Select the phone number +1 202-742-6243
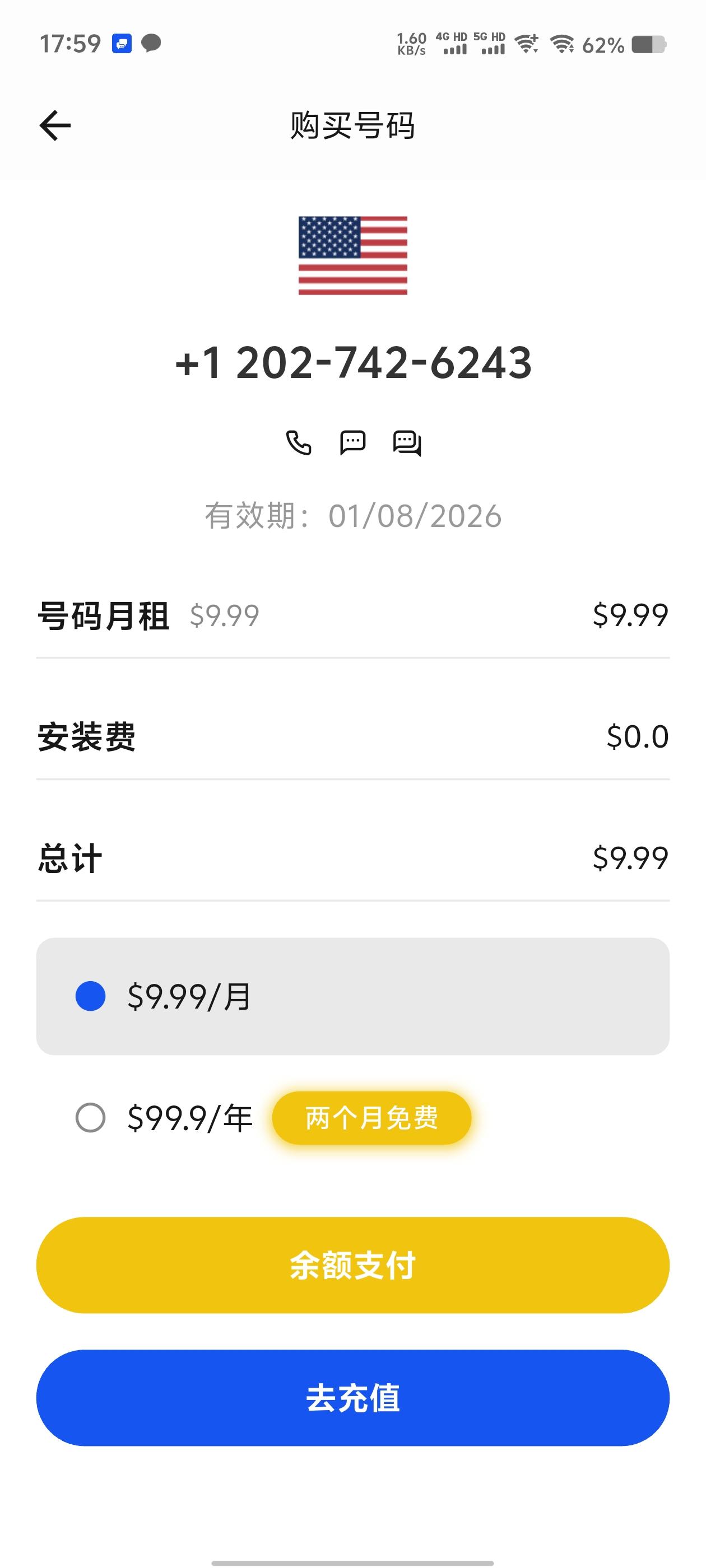The height and width of the screenshot is (1568, 706). pos(352,363)
